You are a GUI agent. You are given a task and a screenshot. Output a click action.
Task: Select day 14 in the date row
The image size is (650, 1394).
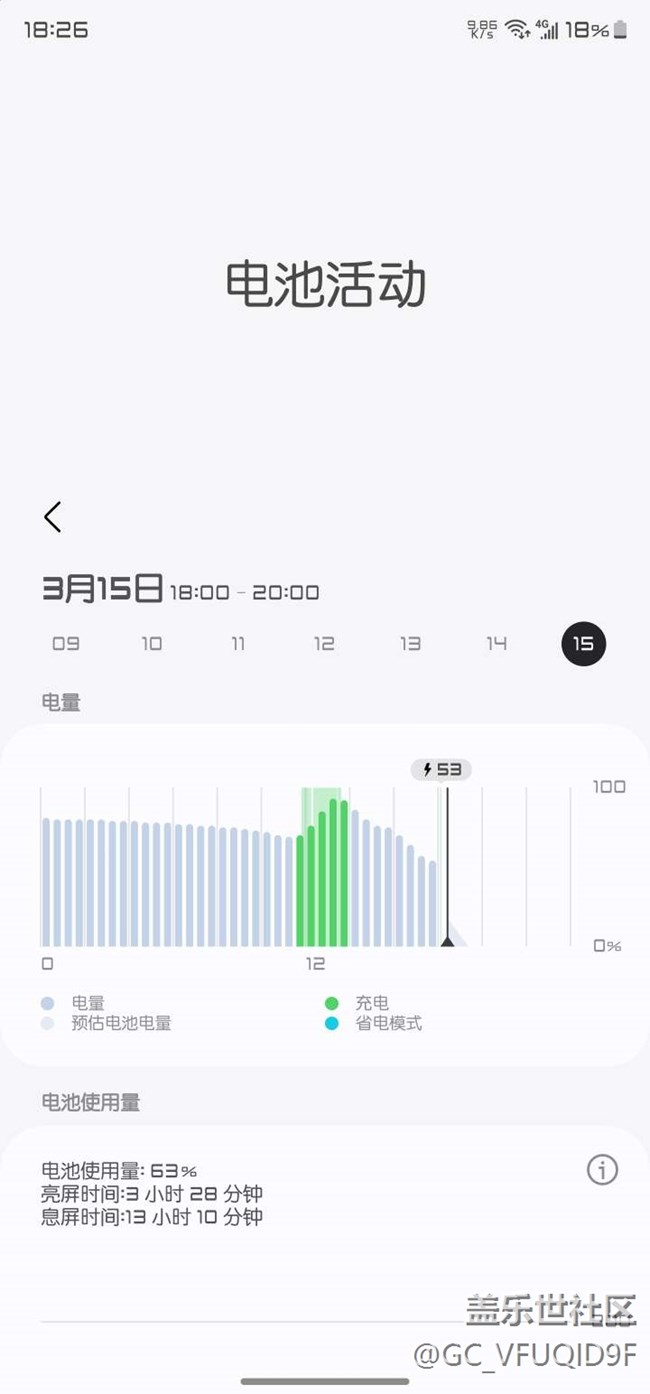[x=497, y=644]
